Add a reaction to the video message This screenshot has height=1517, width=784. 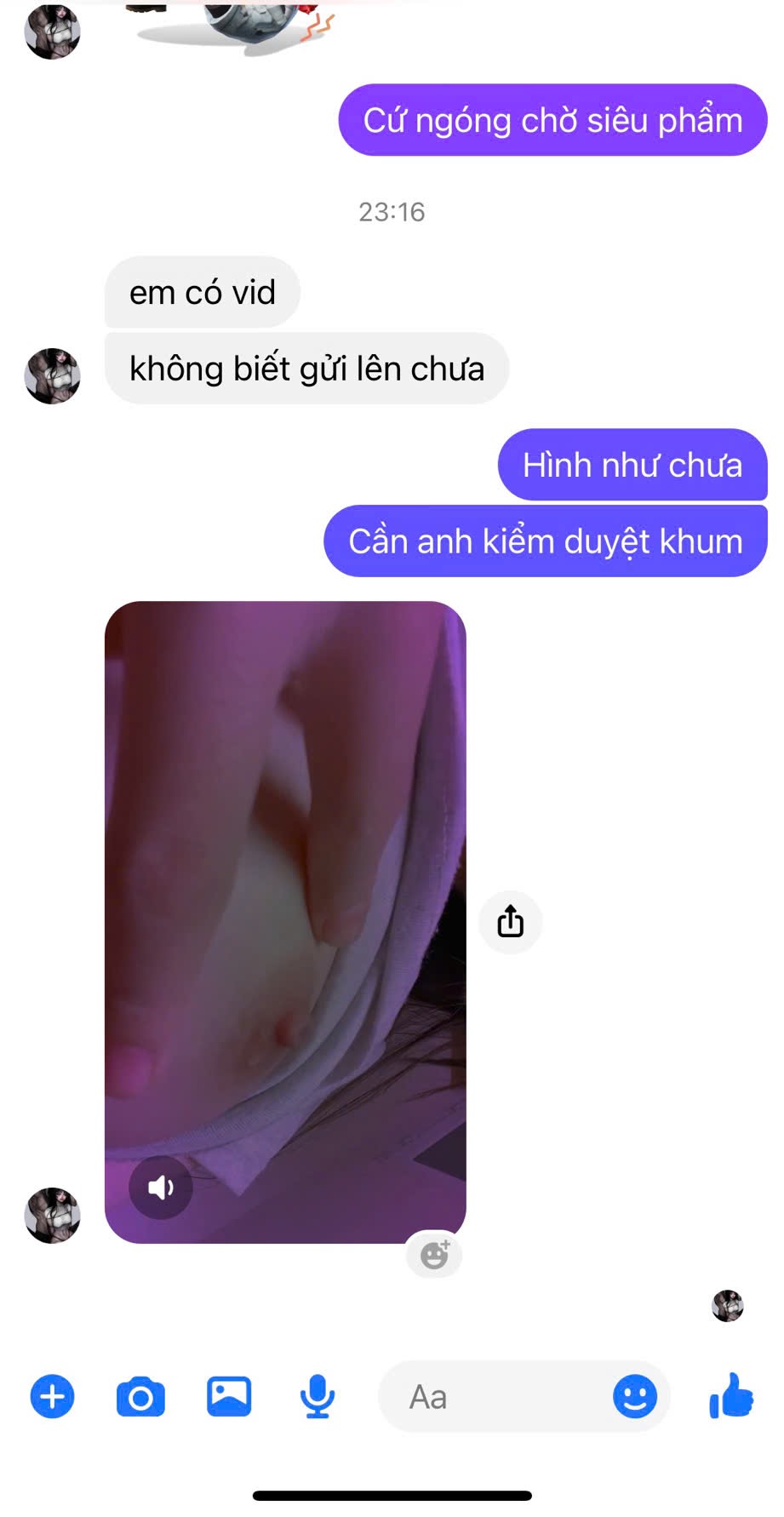pos(434,1255)
